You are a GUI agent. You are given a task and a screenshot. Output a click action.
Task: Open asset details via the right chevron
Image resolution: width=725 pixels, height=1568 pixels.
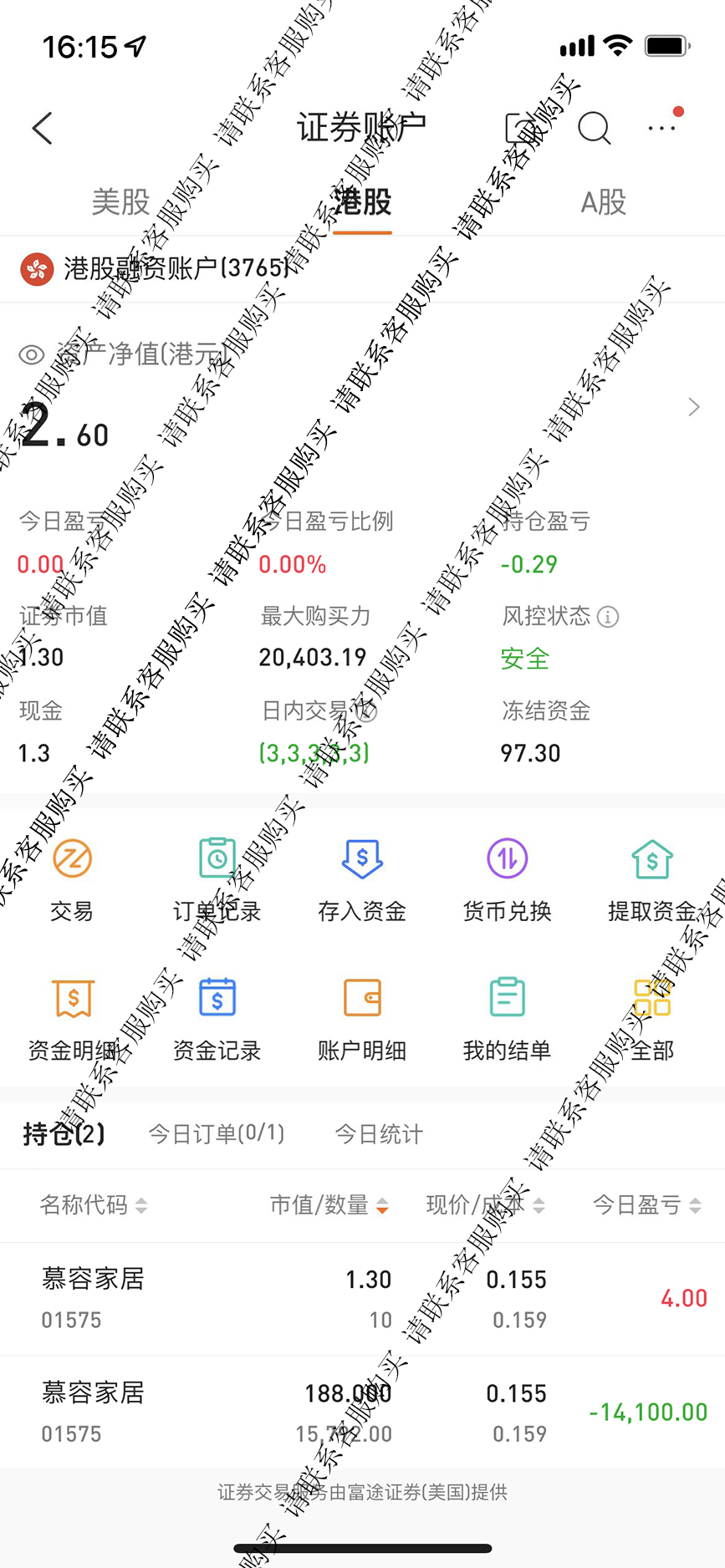(x=693, y=407)
